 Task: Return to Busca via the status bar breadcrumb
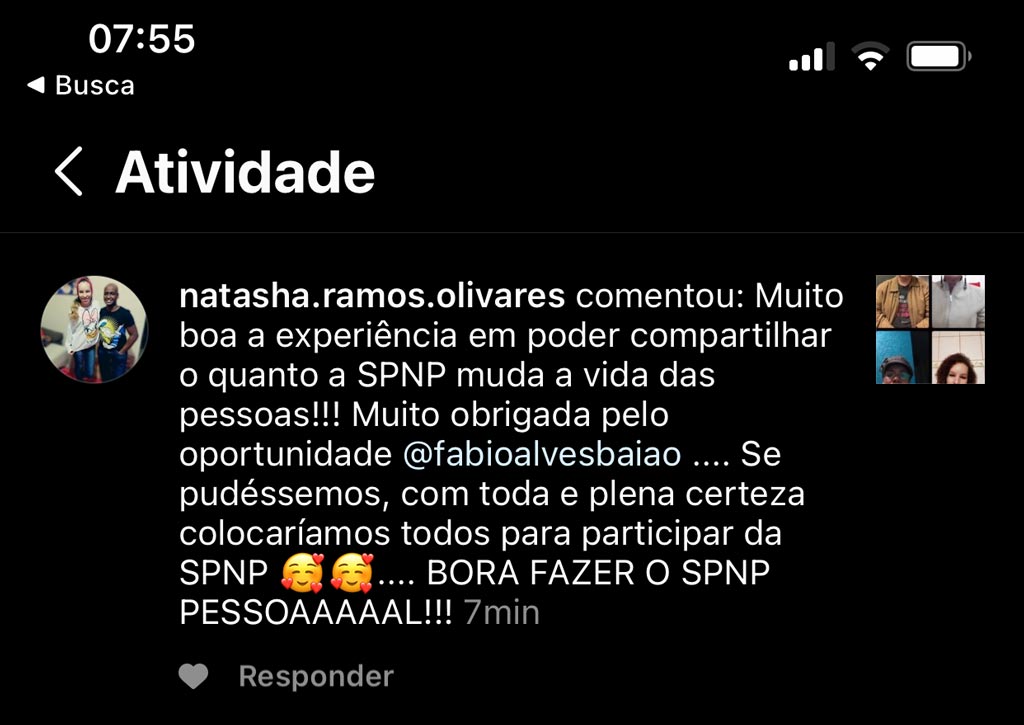tap(80, 86)
